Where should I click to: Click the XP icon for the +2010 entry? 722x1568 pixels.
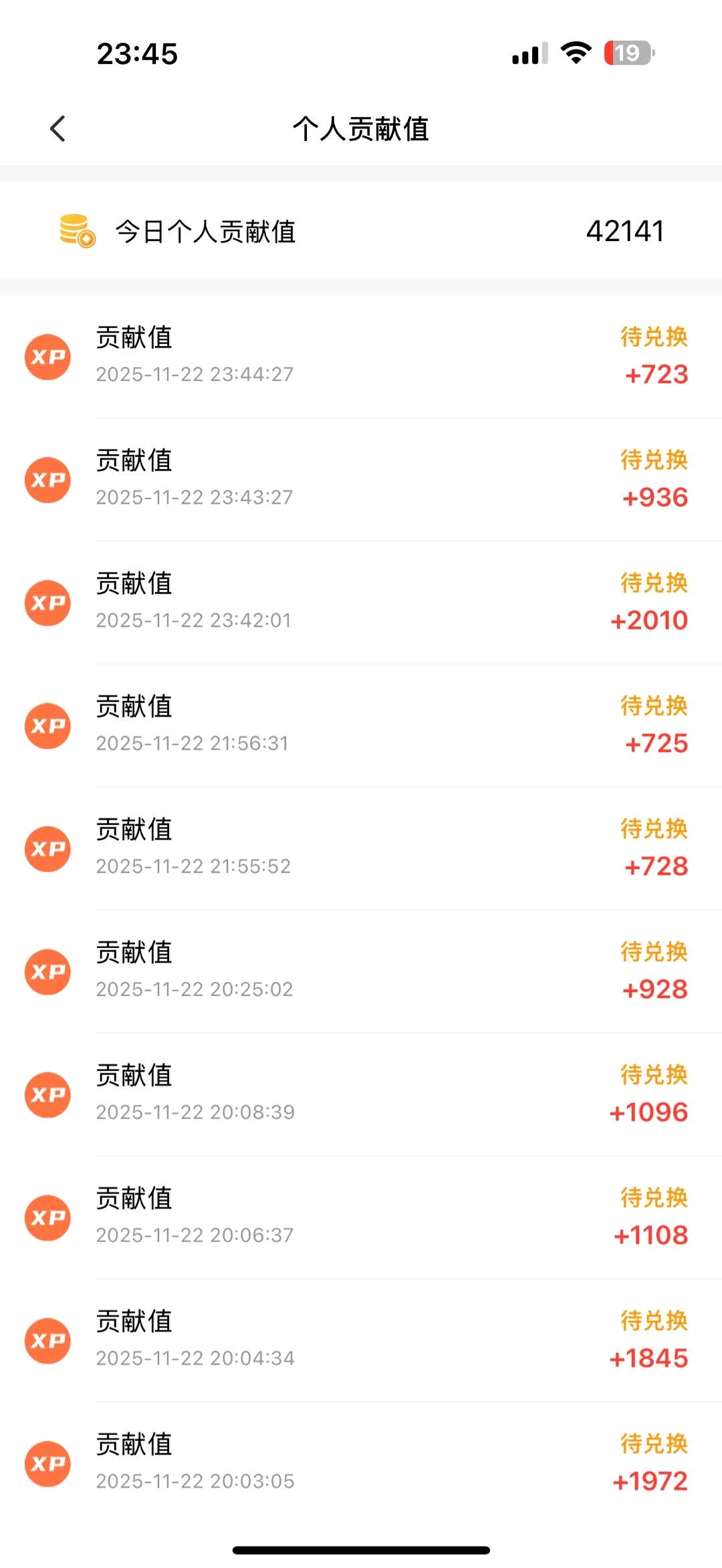point(47,602)
